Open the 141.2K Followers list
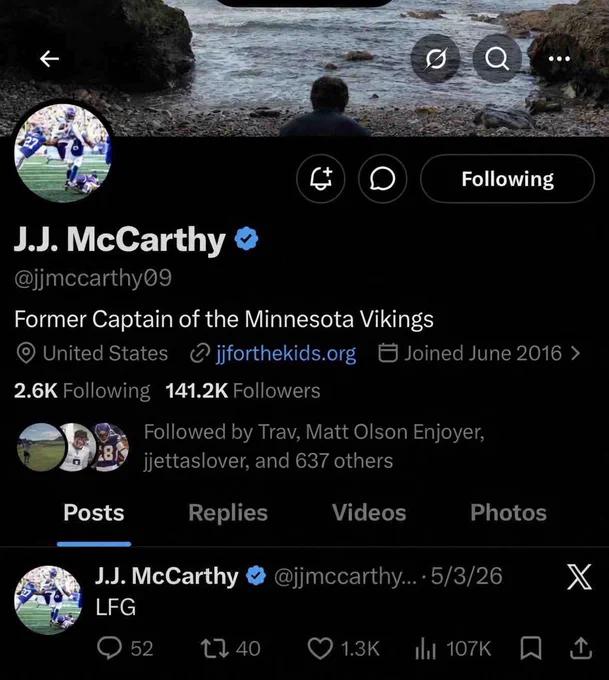The image size is (609, 680). (x=243, y=391)
